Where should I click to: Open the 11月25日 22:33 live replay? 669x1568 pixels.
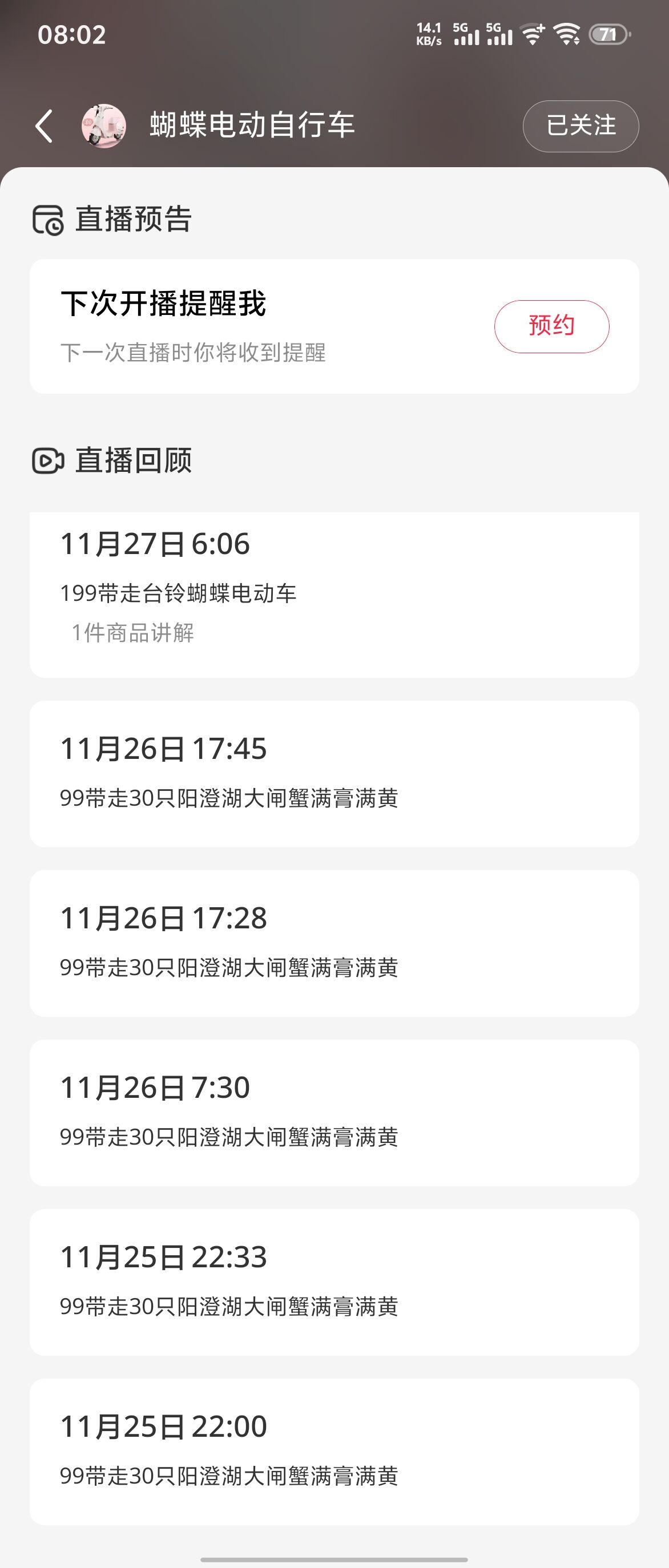334,1282
